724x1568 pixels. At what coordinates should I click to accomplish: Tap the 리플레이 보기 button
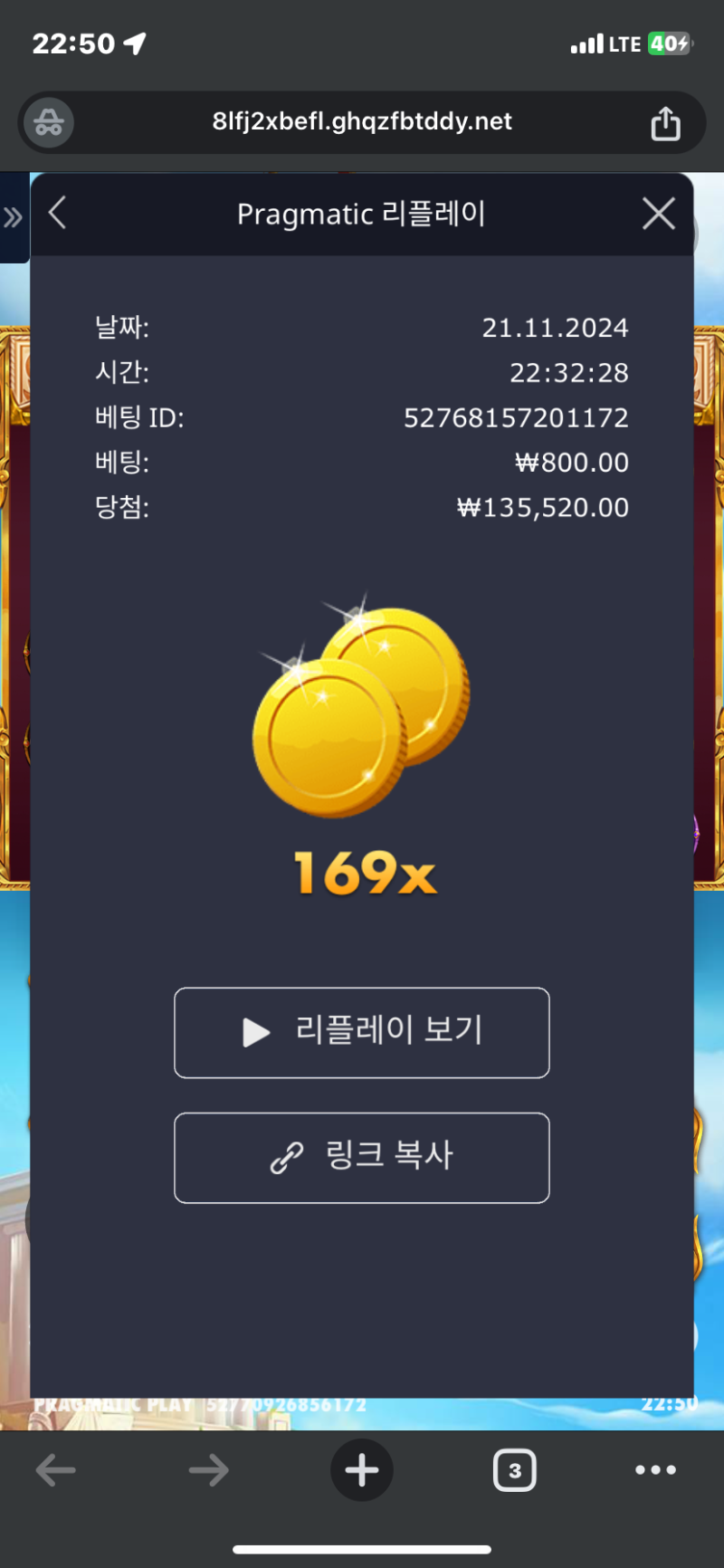[362, 1032]
